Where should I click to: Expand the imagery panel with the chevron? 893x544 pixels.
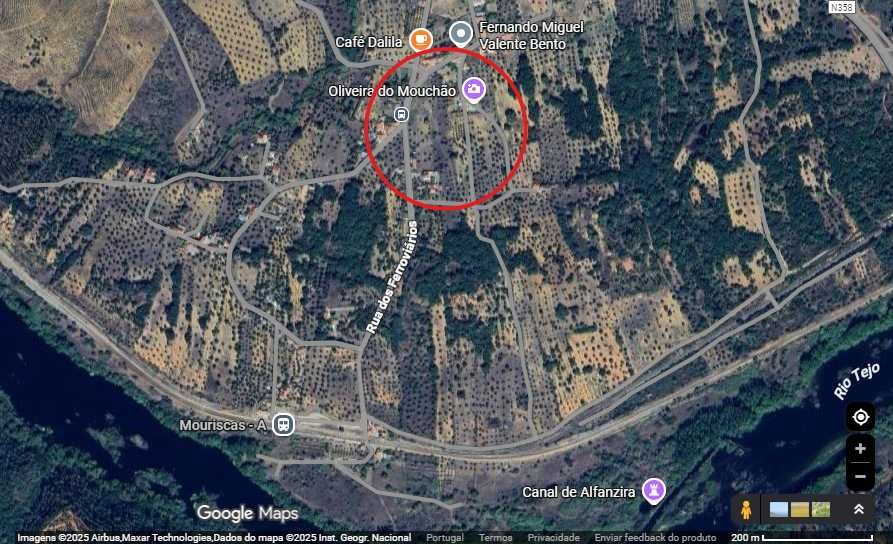(x=858, y=510)
